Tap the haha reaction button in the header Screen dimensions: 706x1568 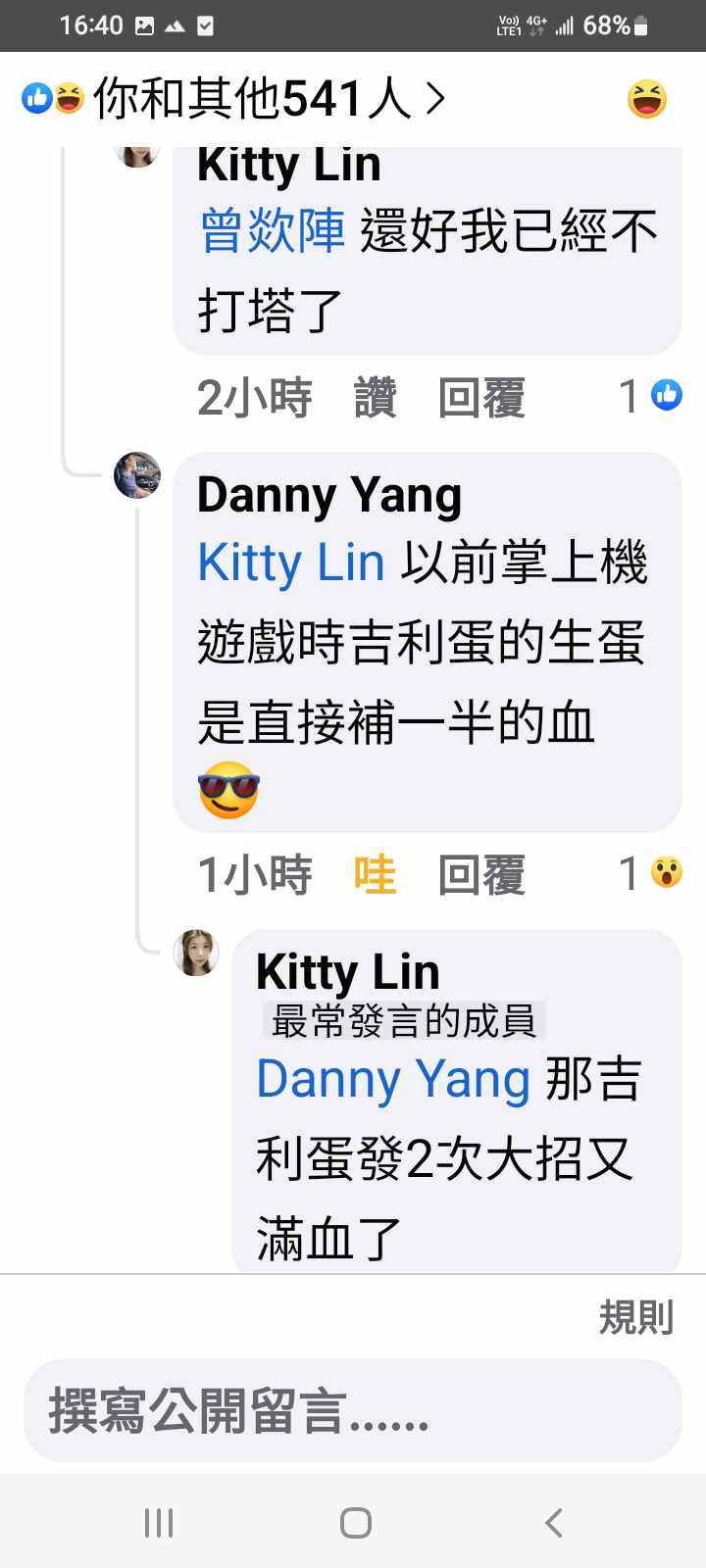coord(647,99)
